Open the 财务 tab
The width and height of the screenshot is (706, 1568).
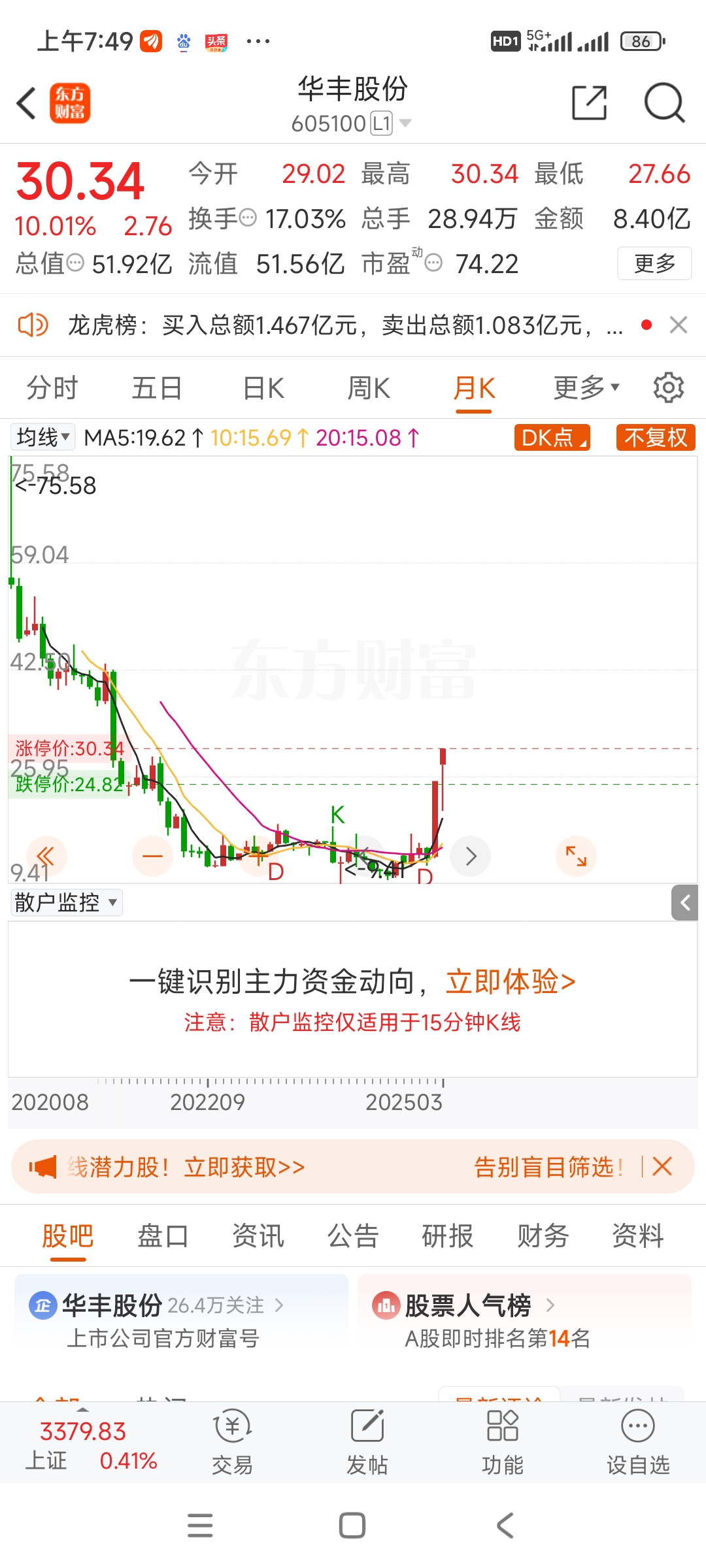coord(543,1235)
